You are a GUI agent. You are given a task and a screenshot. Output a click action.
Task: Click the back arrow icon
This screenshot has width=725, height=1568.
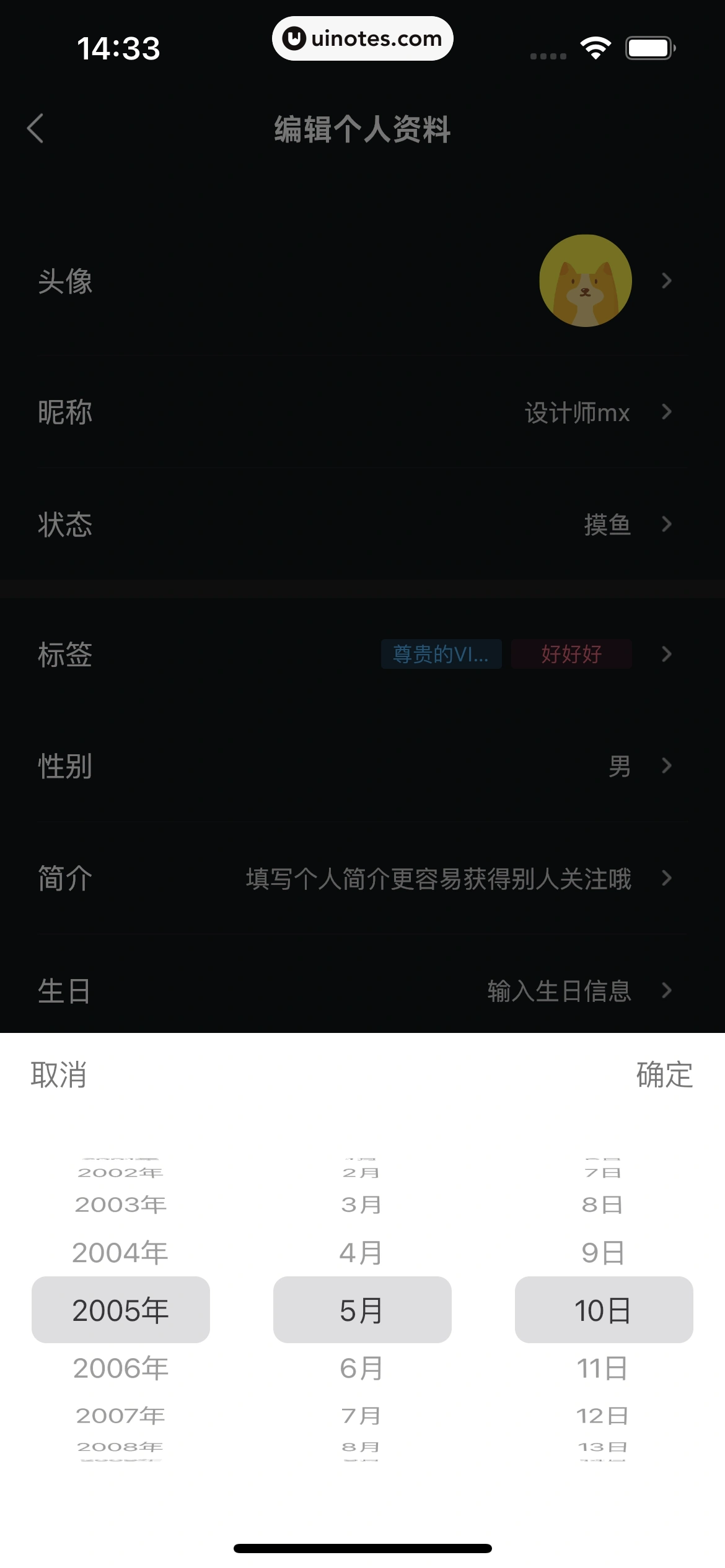click(35, 129)
